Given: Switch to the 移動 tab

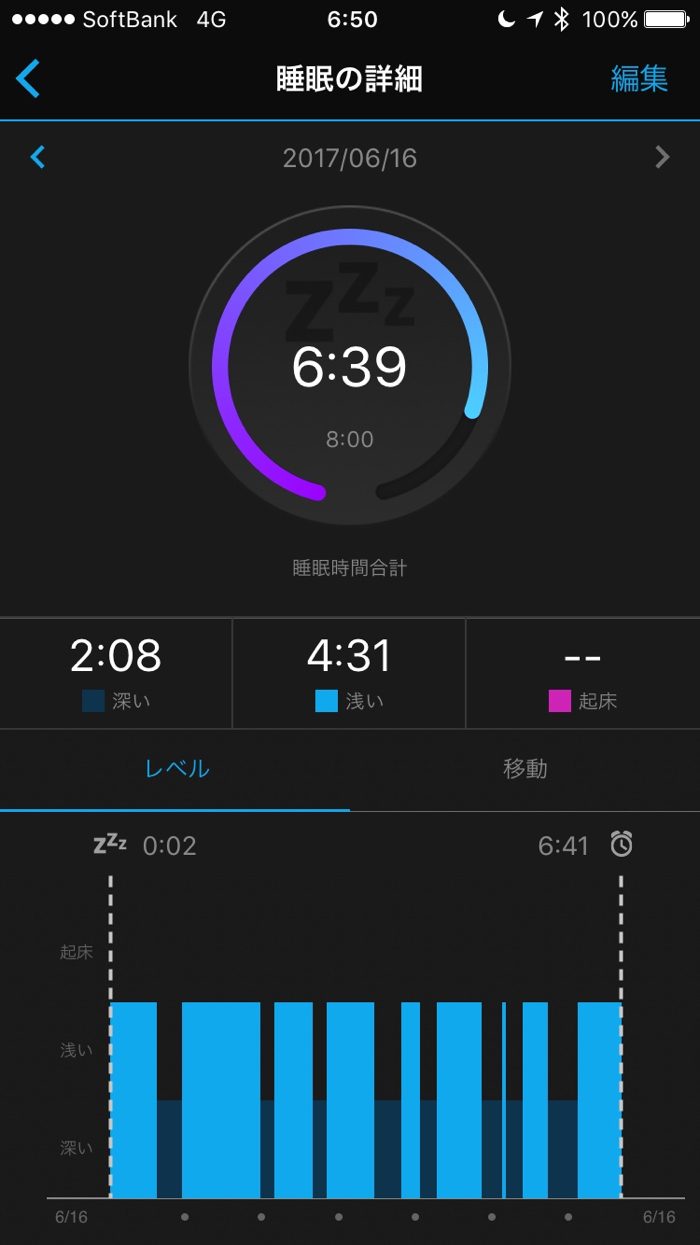Looking at the screenshot, I should point(525,769).
